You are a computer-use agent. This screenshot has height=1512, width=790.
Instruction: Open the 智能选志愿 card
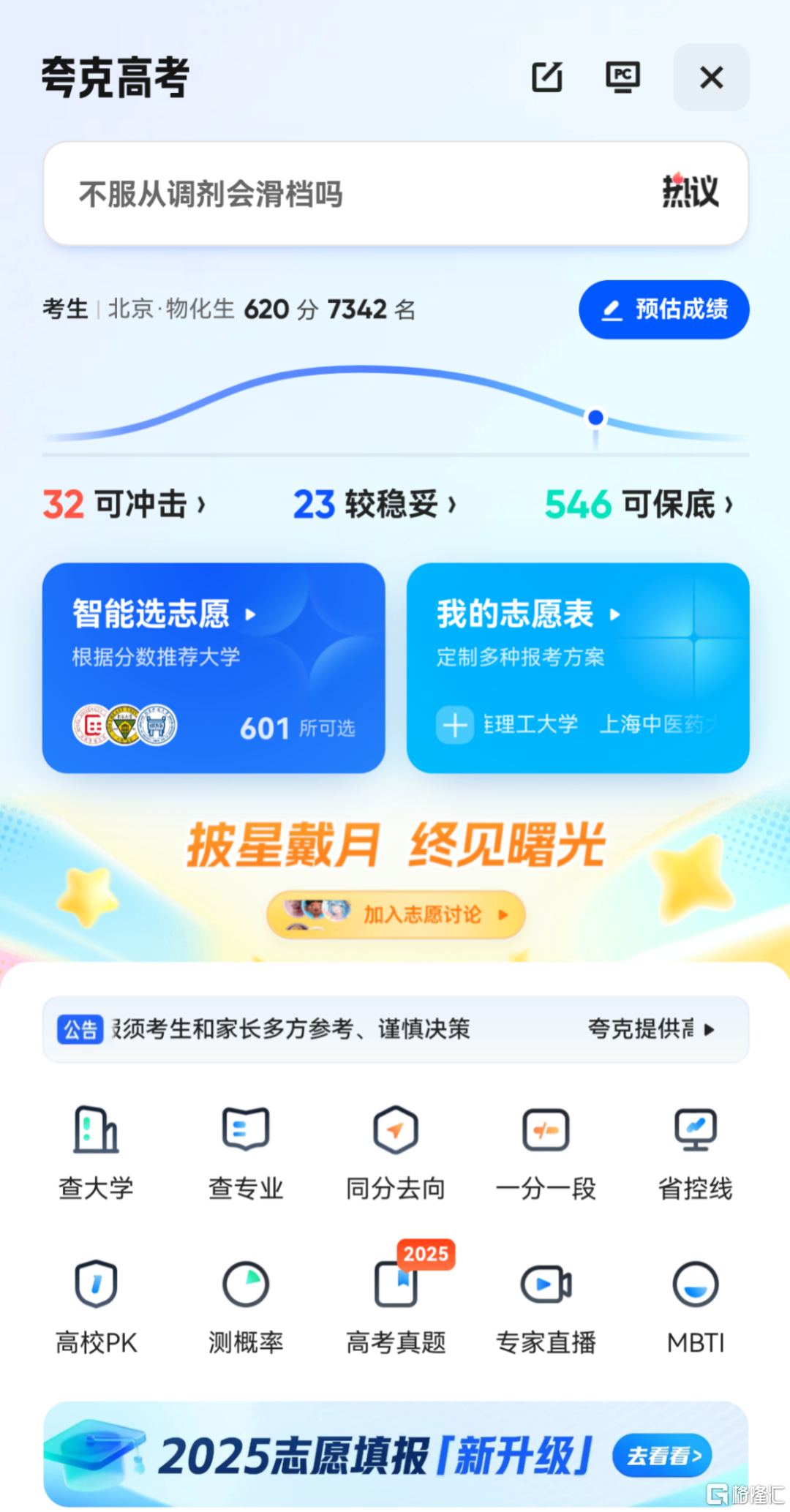214,667
